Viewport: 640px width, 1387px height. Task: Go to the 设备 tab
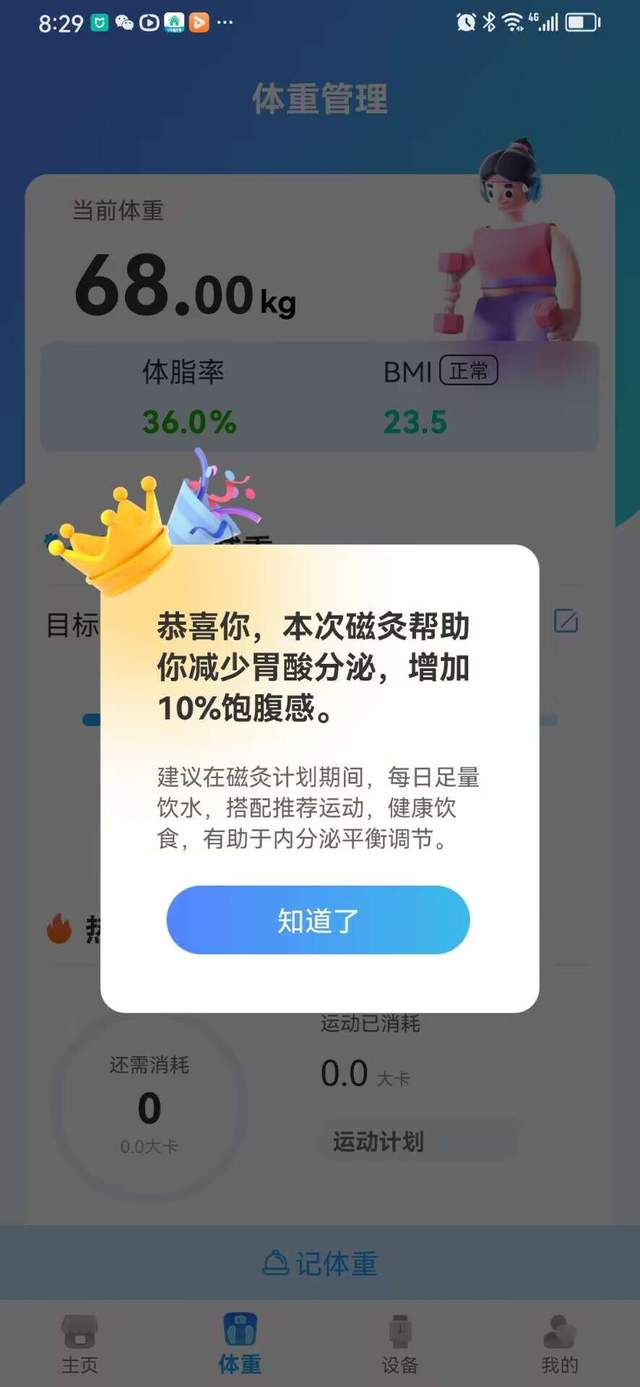[x=400, y=1343]
